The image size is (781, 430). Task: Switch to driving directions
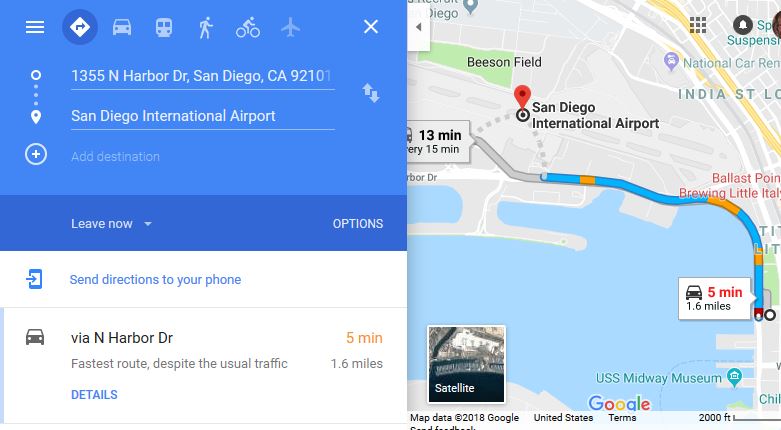point(122,27)
